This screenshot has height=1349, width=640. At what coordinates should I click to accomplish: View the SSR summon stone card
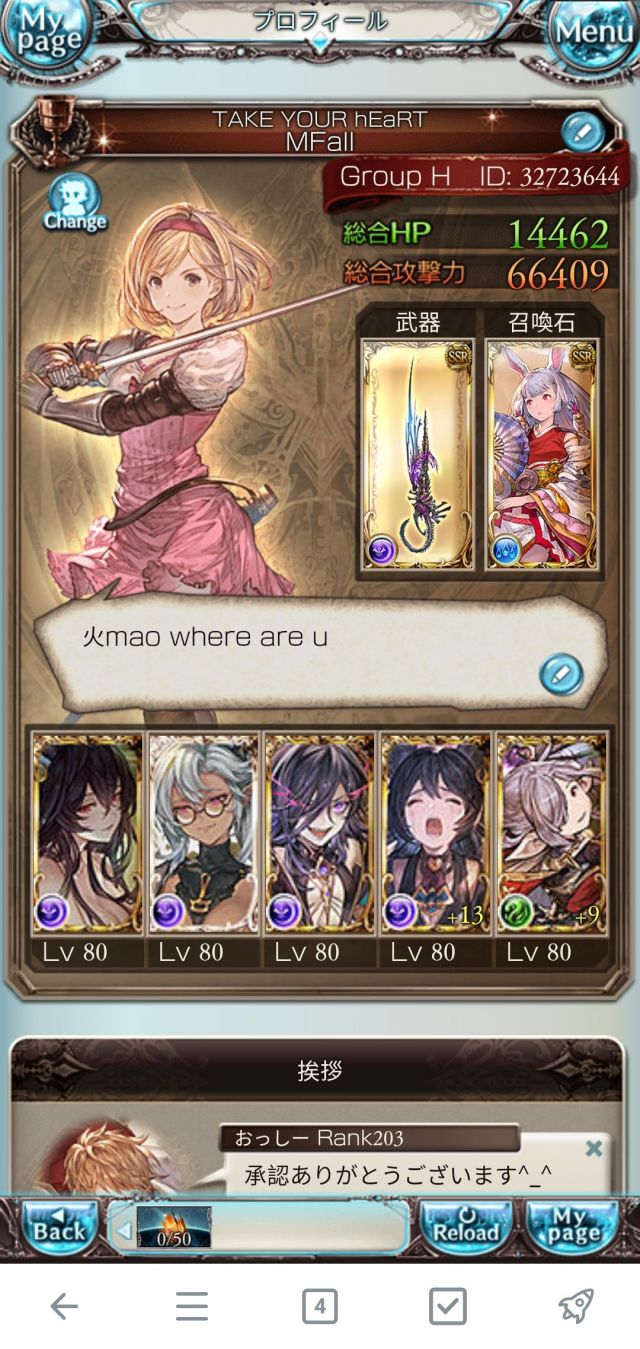[542, 455]
